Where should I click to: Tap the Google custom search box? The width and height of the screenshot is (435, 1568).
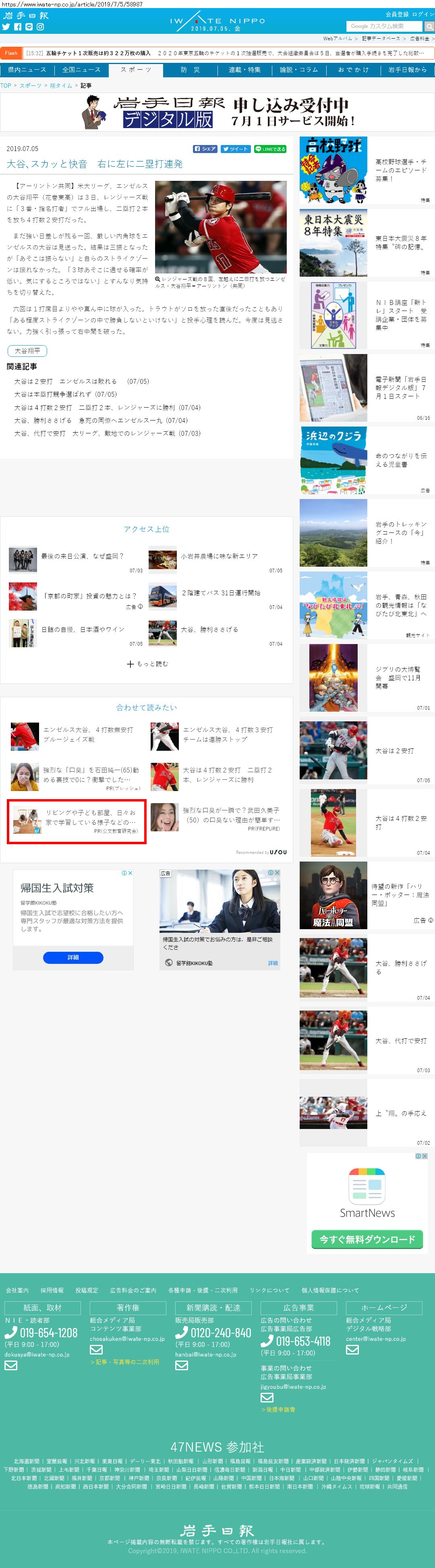click(x=385, y=26)
